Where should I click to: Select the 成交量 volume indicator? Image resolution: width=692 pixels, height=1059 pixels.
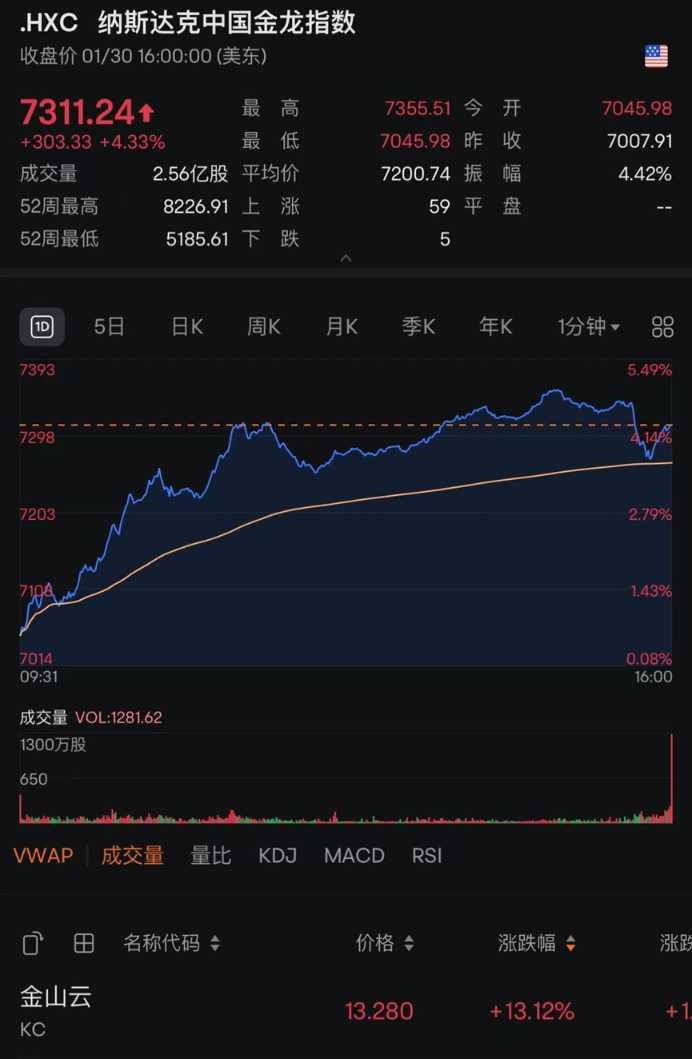pyautogui.click(x=132, y=855)
